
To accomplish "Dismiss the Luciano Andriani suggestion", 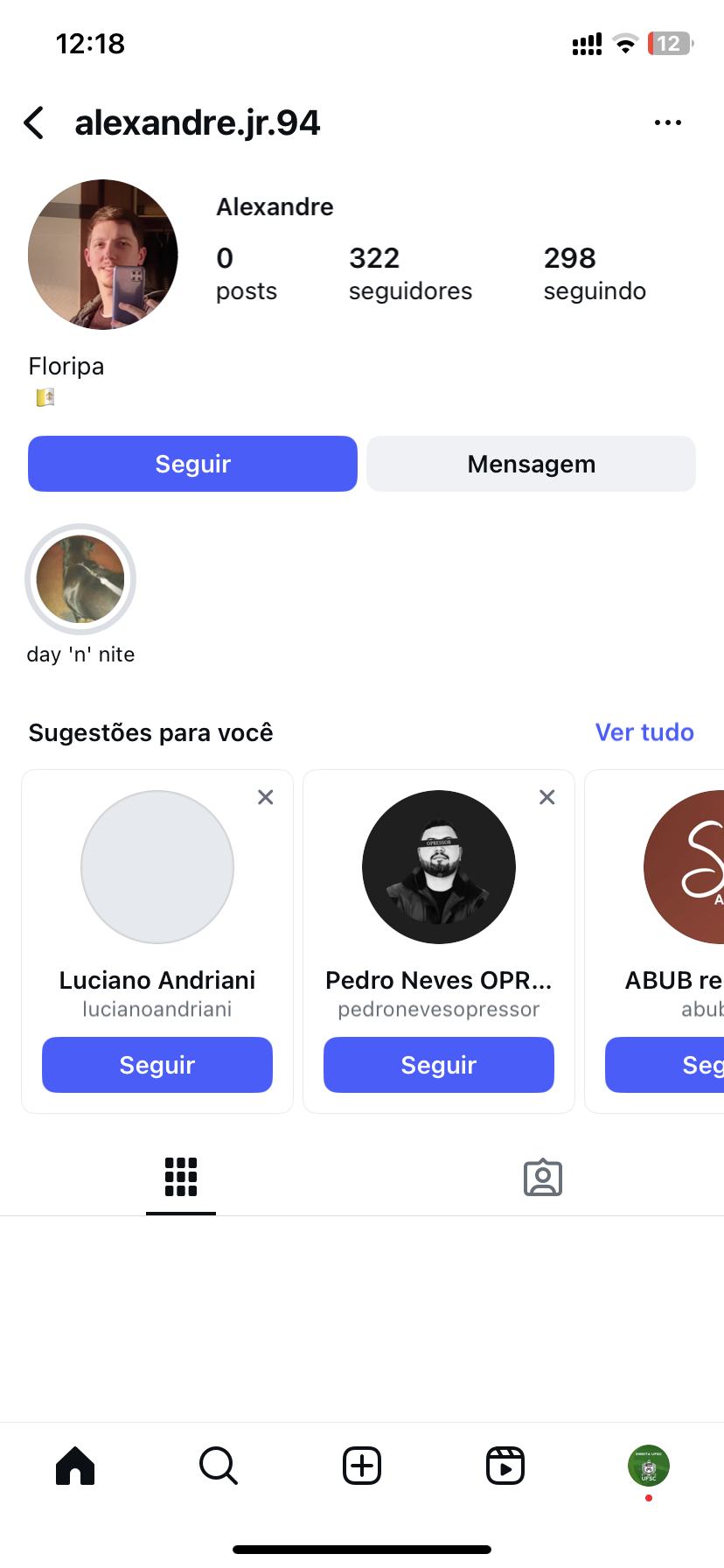I will point(266,797).
